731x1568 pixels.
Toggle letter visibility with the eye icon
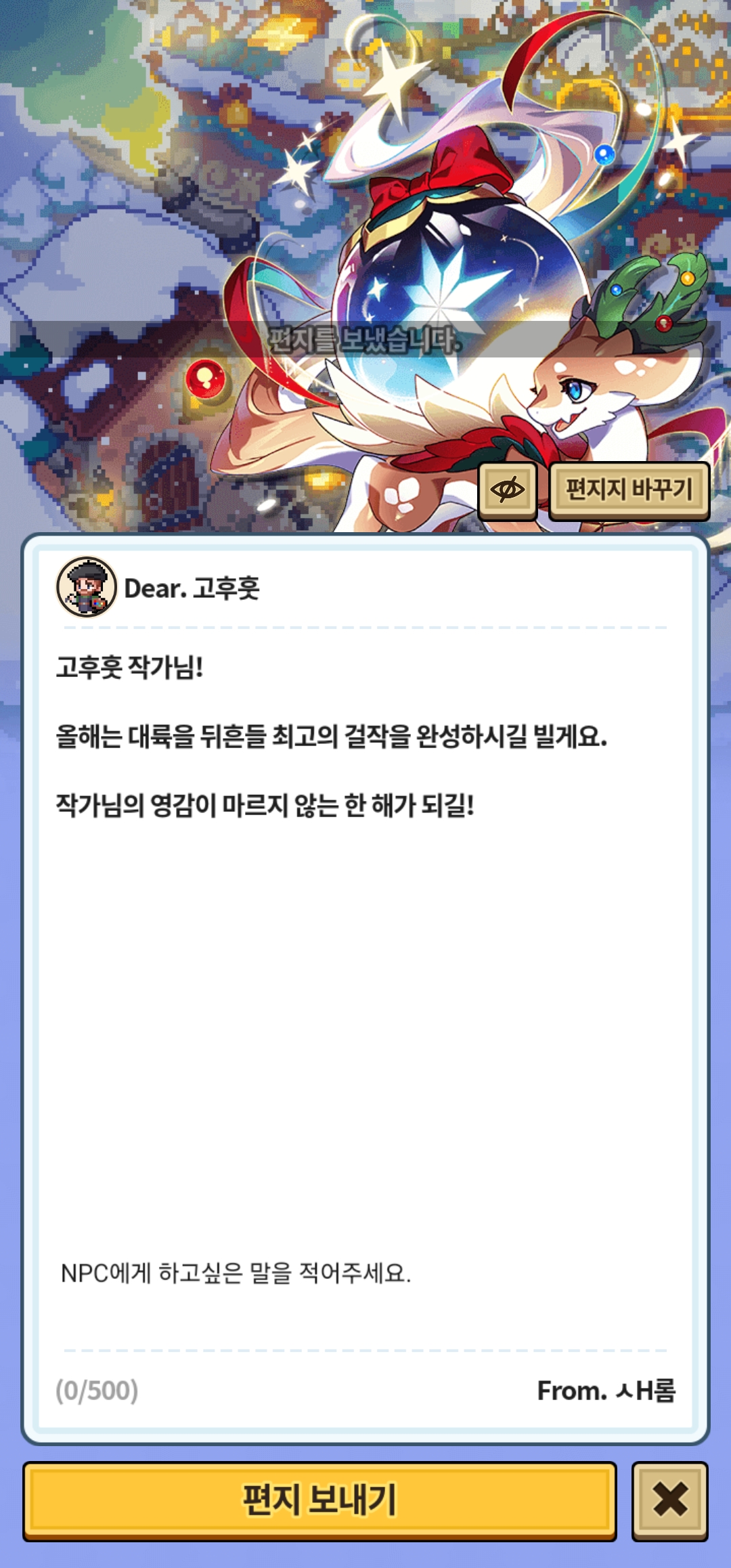pos(508,489)
